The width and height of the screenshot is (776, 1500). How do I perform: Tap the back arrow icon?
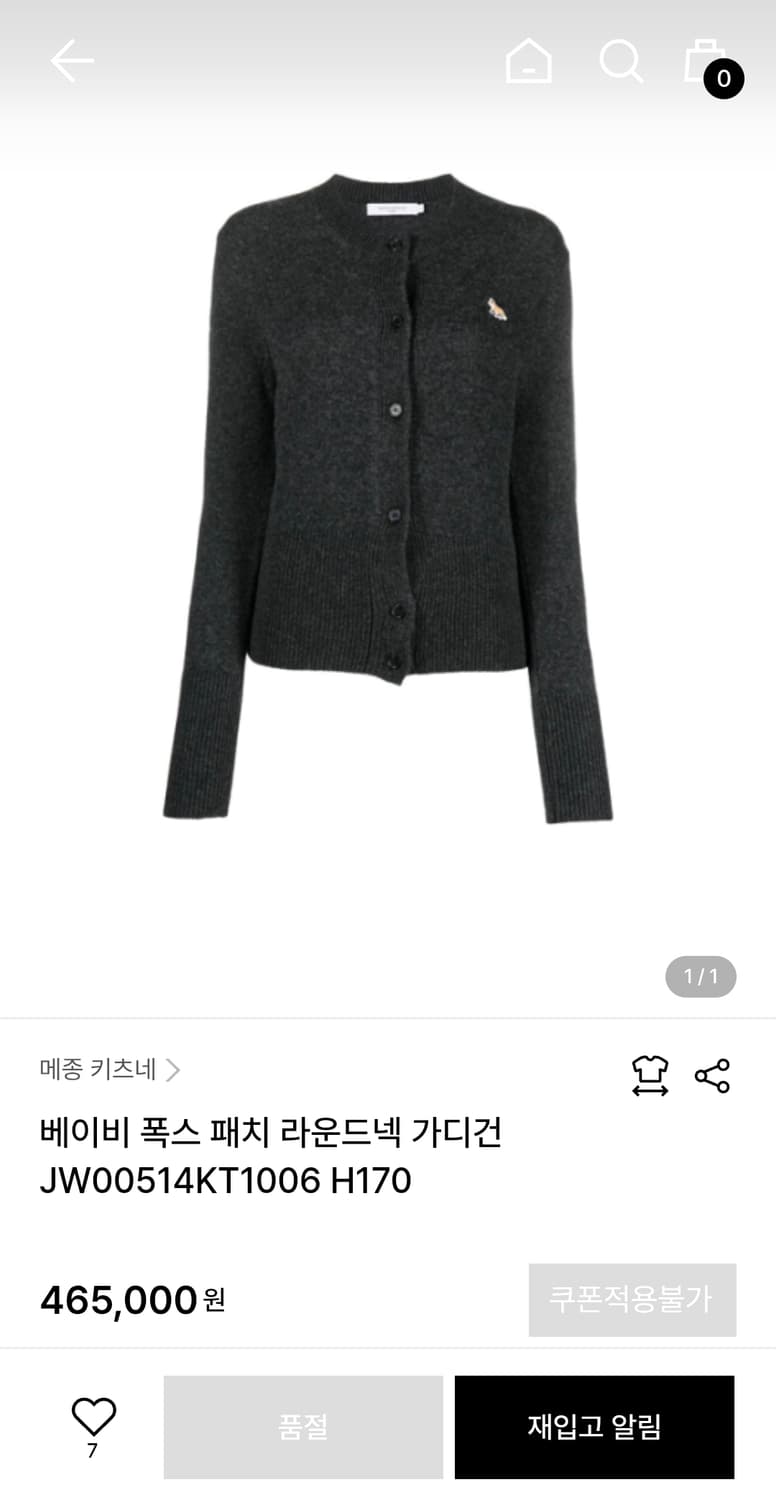70,61
